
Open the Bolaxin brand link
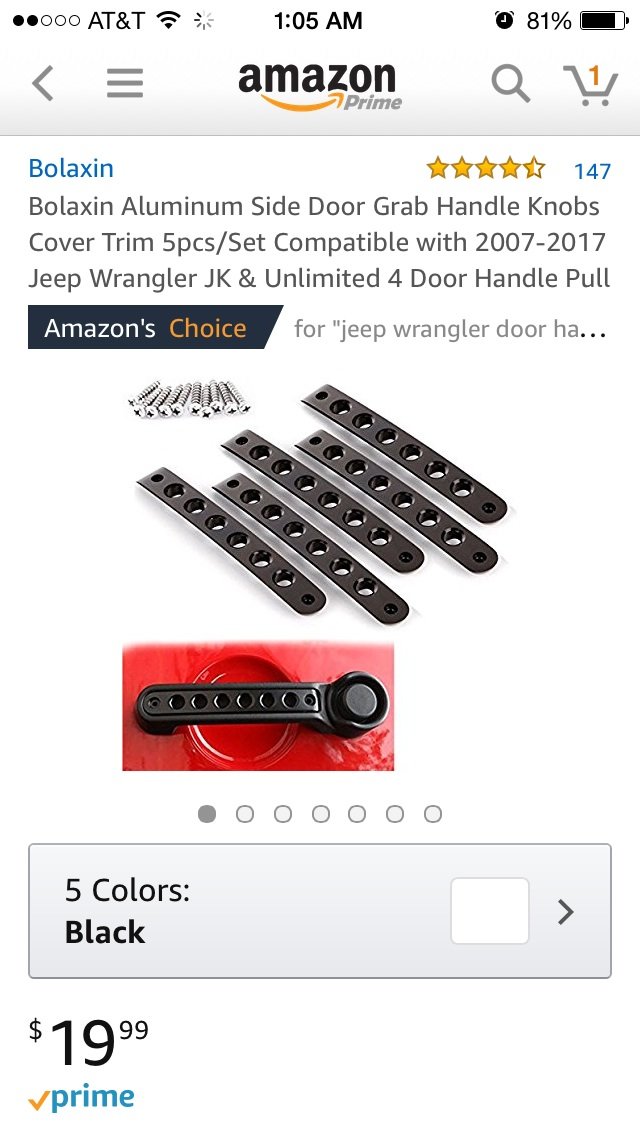click(x=71, y=168)
